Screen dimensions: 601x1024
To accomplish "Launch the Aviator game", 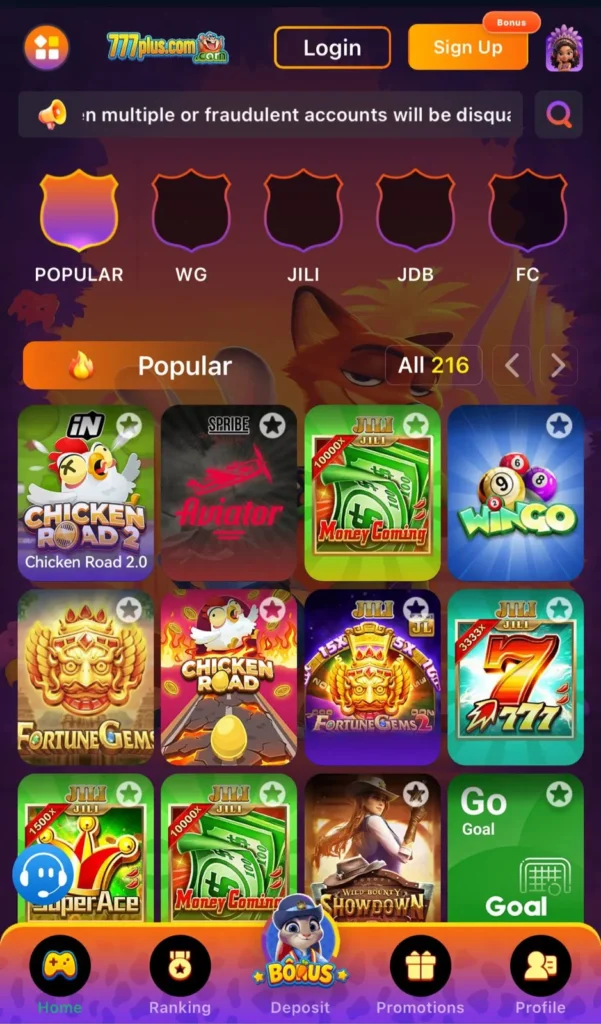I will coord(229,492).
